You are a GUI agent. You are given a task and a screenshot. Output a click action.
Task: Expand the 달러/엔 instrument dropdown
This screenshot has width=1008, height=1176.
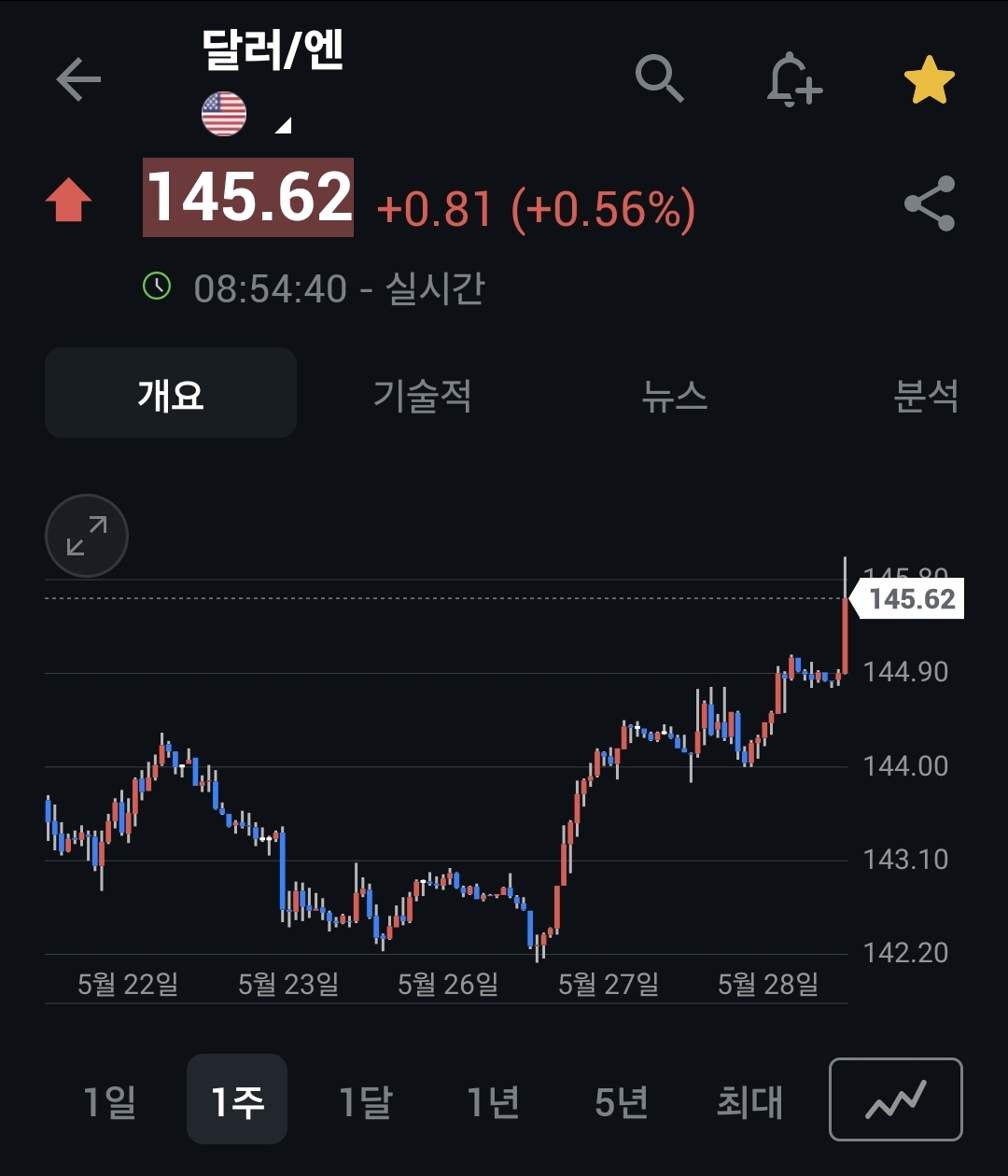coord(282,125)
